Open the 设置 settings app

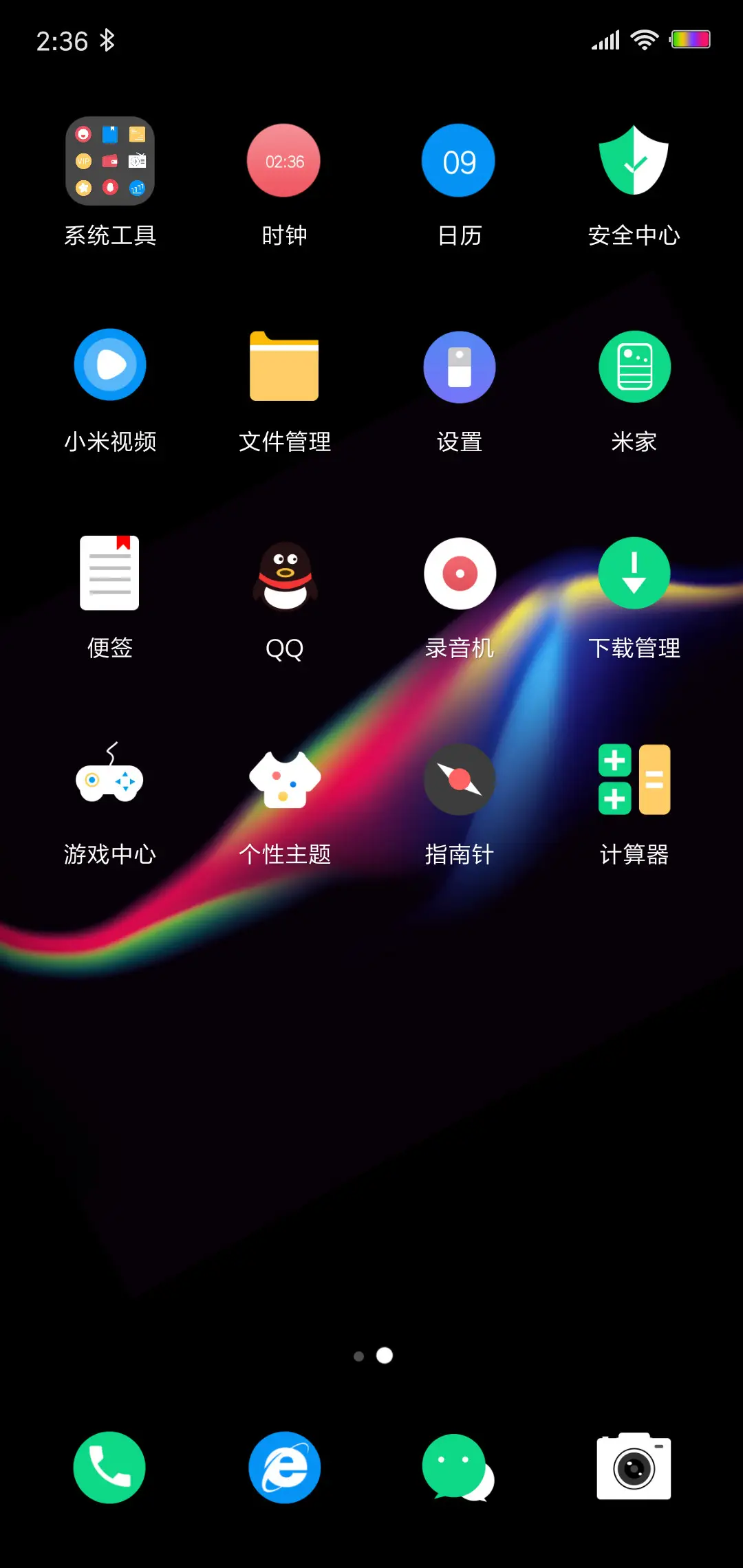(x=459, y=366)
